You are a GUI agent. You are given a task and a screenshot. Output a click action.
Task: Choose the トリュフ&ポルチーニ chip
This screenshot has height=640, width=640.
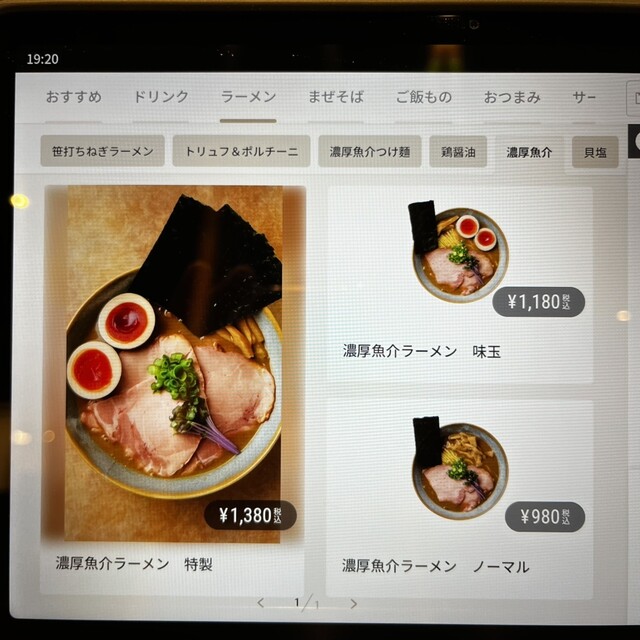pyautogui.click(x=241, y=152)
